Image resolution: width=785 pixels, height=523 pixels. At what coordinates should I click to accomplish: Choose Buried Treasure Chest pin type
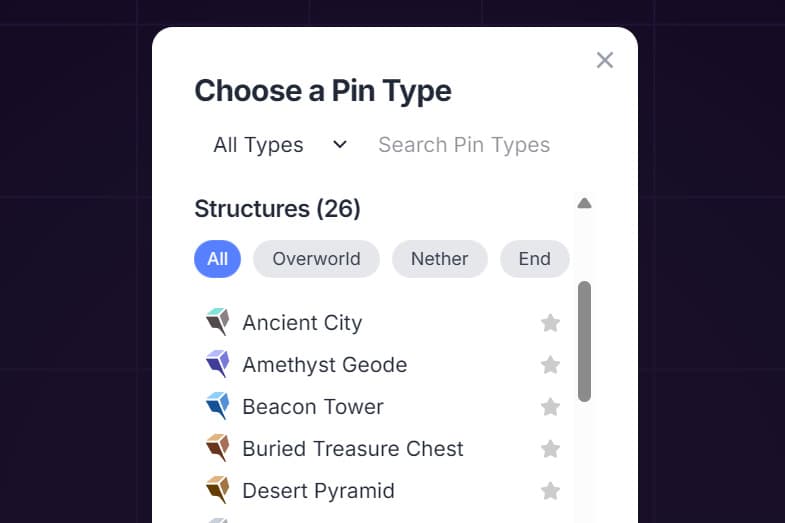click(x=352, y=449)
